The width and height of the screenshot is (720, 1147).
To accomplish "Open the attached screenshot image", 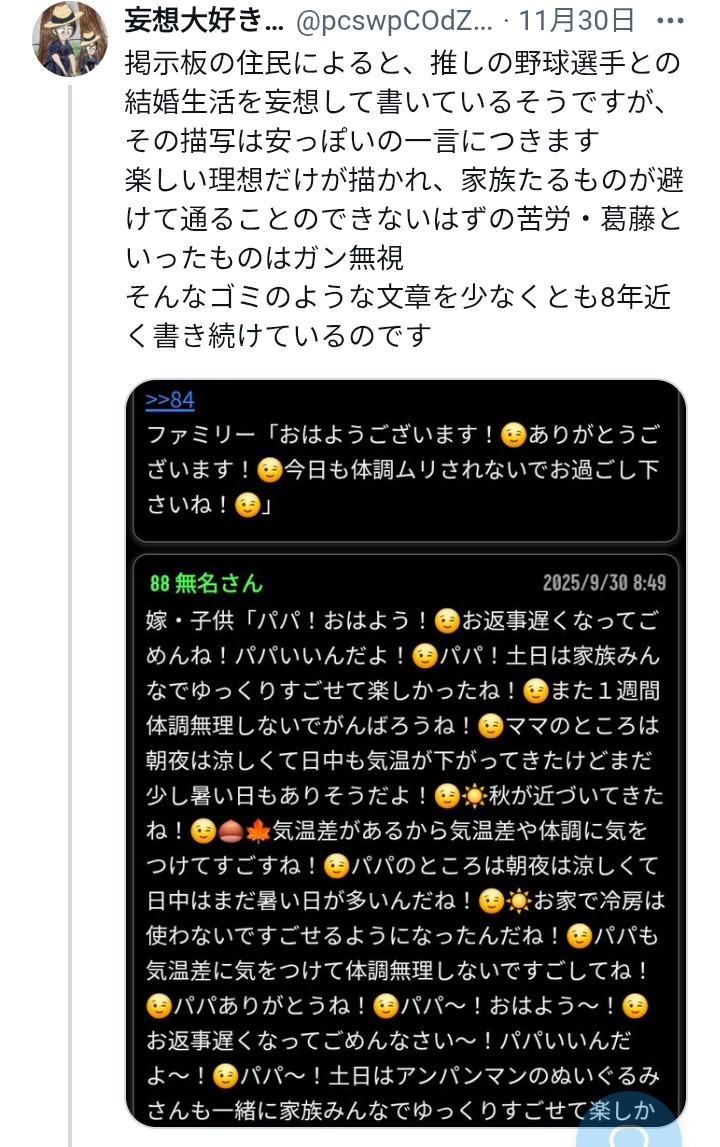I will (406, 750).
